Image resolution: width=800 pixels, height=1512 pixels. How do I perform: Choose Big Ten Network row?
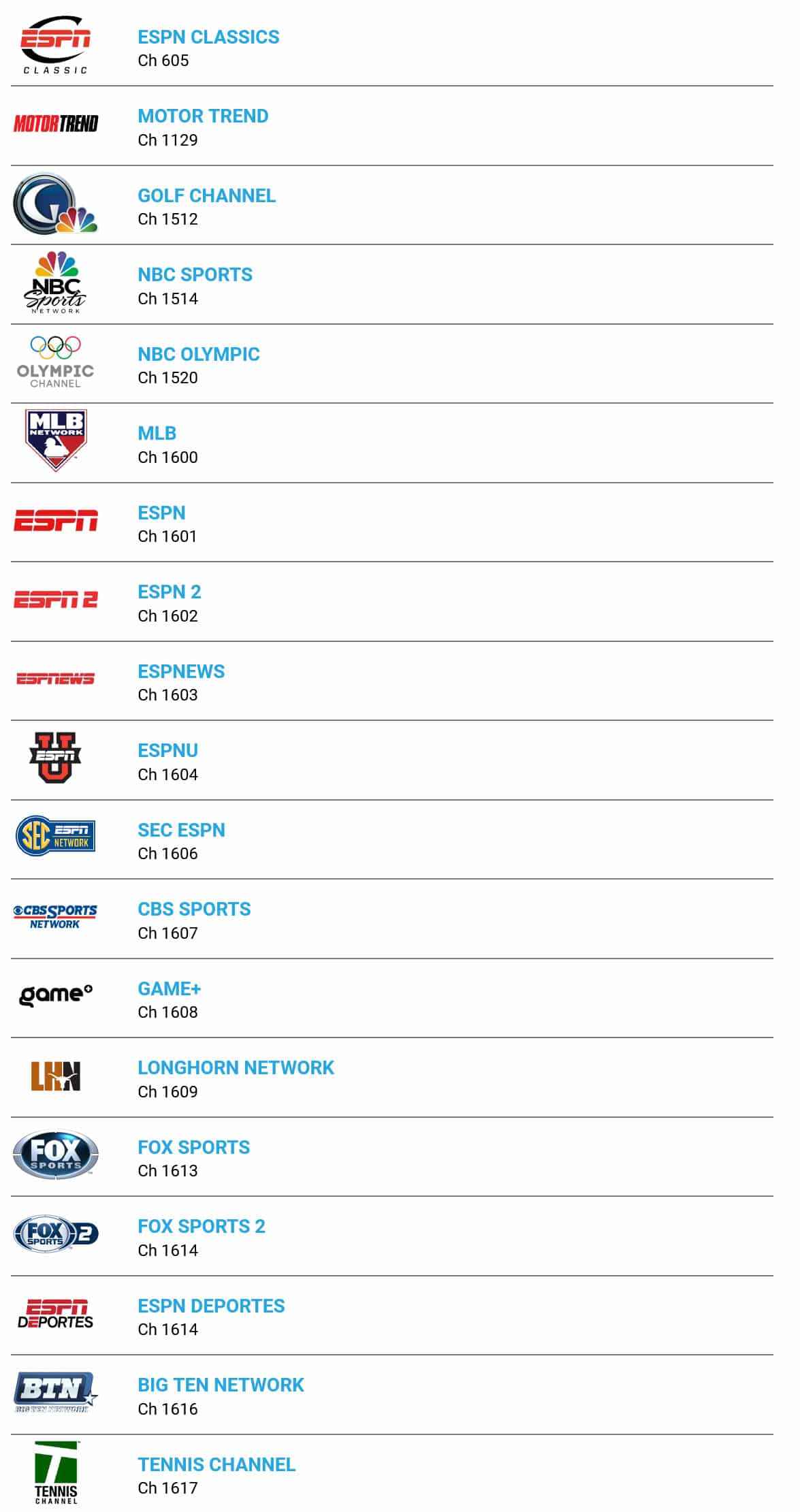[391, 1395]
